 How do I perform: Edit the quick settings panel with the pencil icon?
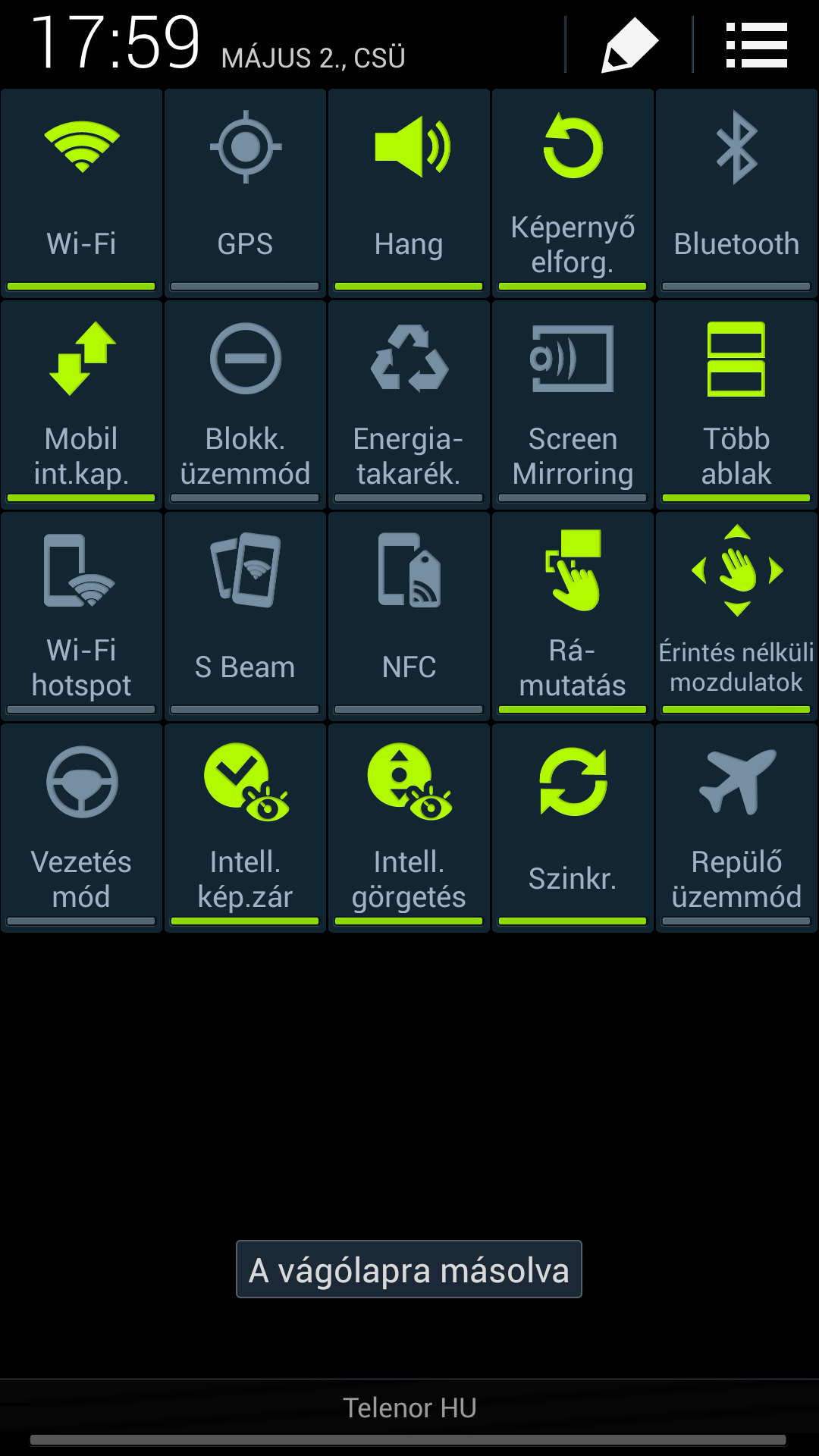point(629,45)
